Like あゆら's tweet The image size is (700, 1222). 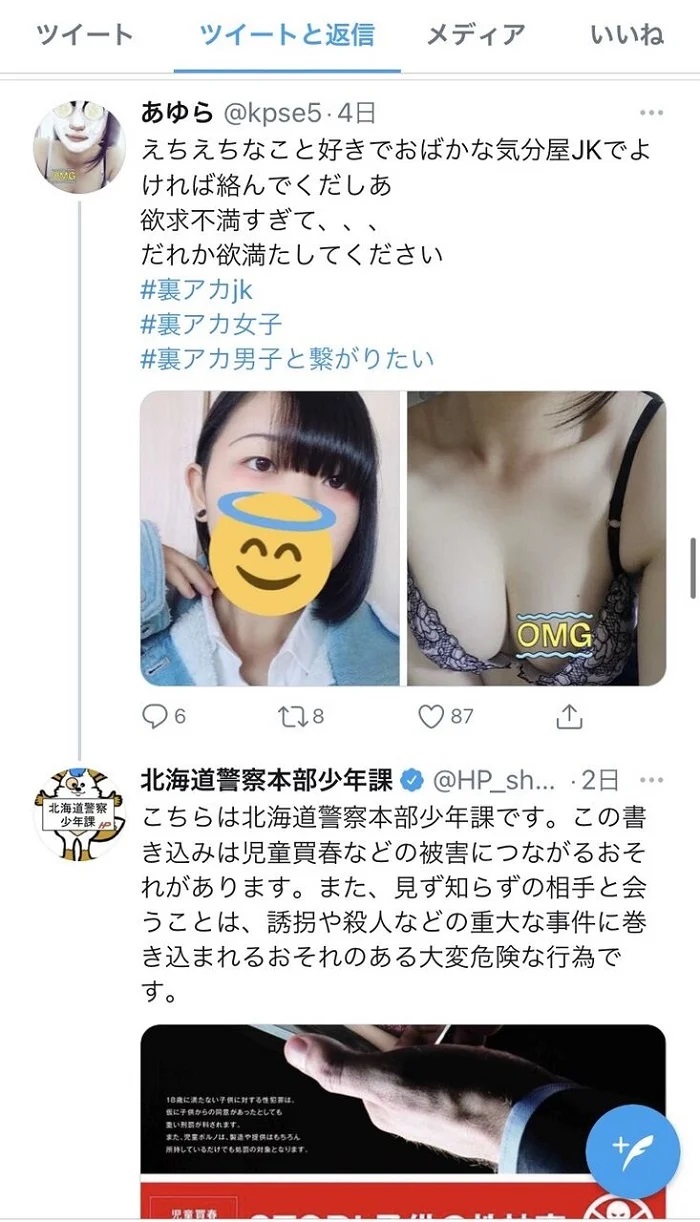coord(444,715)
